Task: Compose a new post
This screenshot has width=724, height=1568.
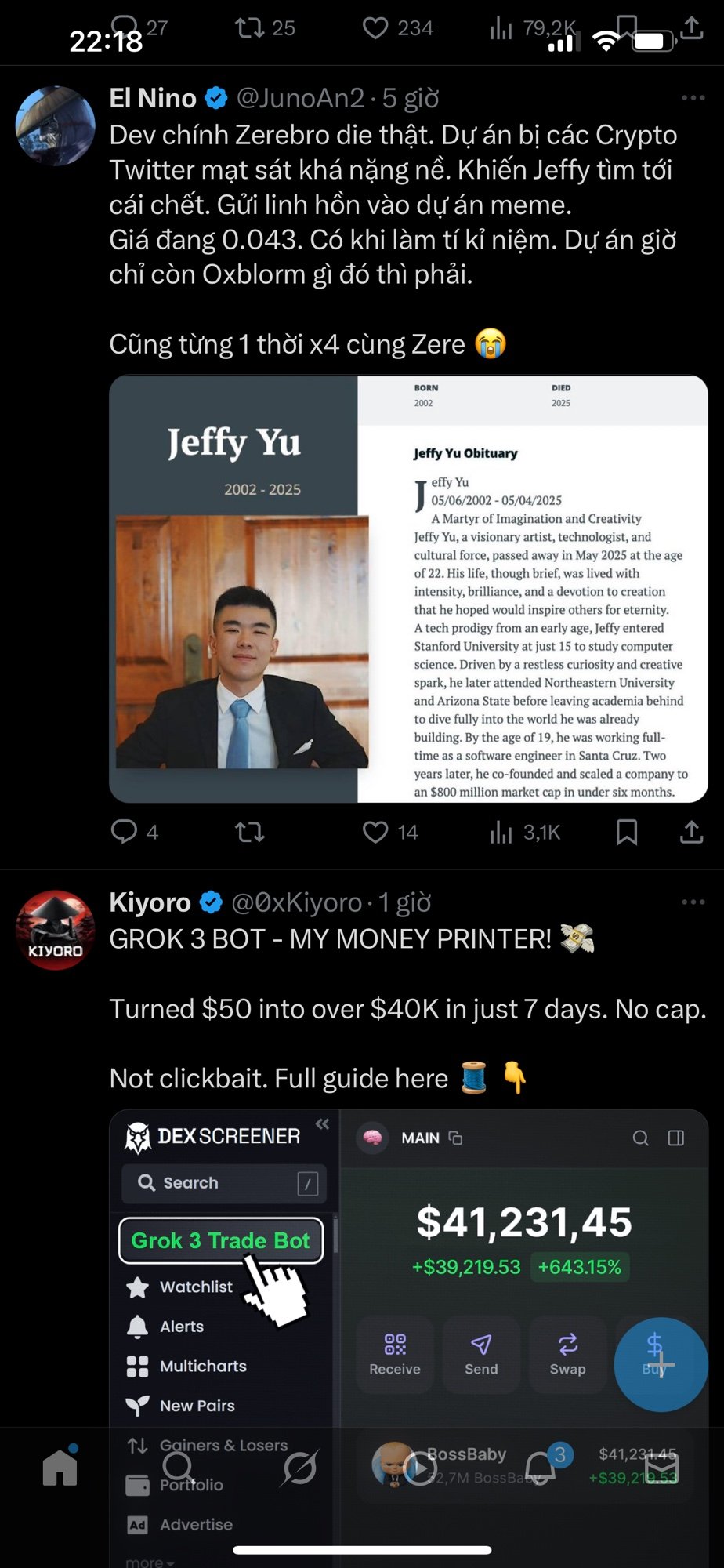Action: [x=661, y=1364]
